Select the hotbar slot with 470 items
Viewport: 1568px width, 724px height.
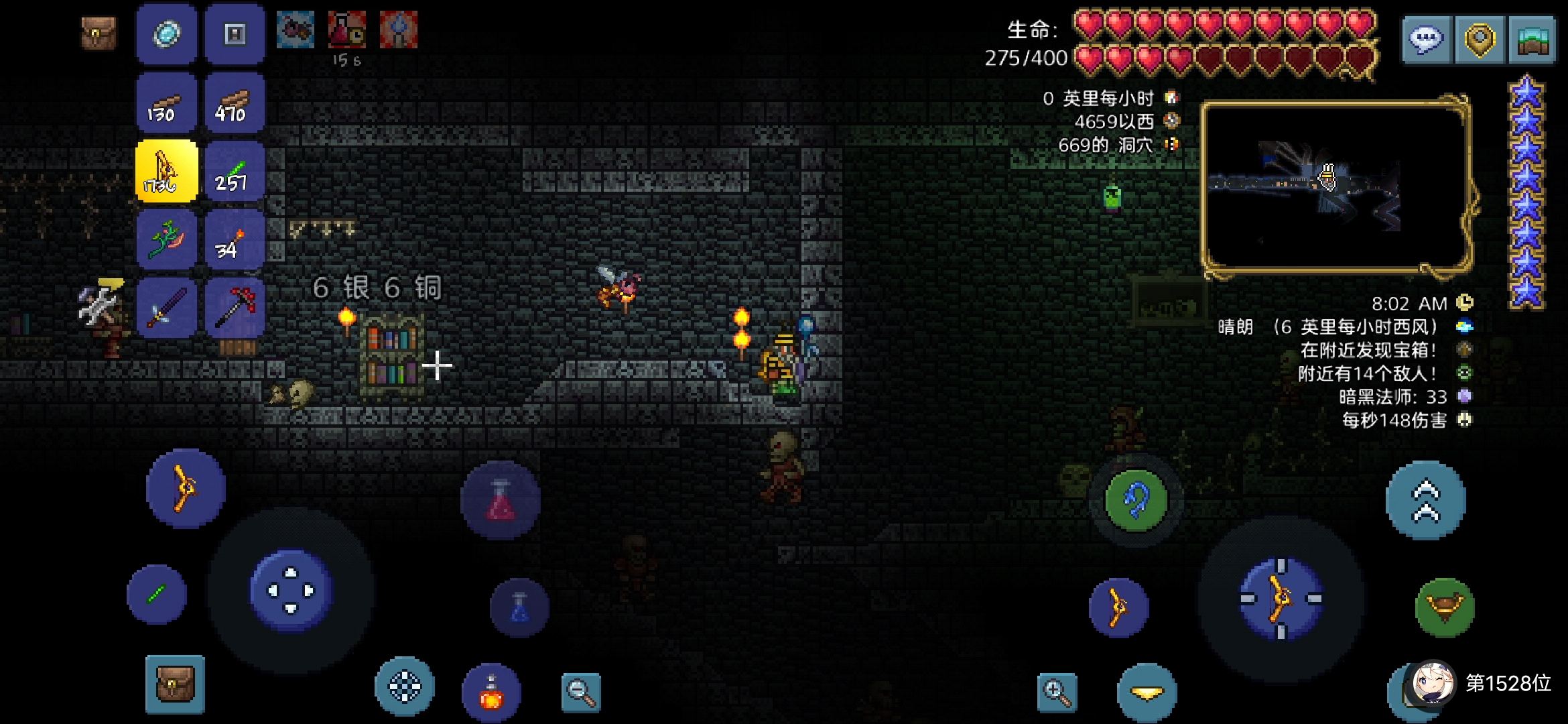[235, 104]
